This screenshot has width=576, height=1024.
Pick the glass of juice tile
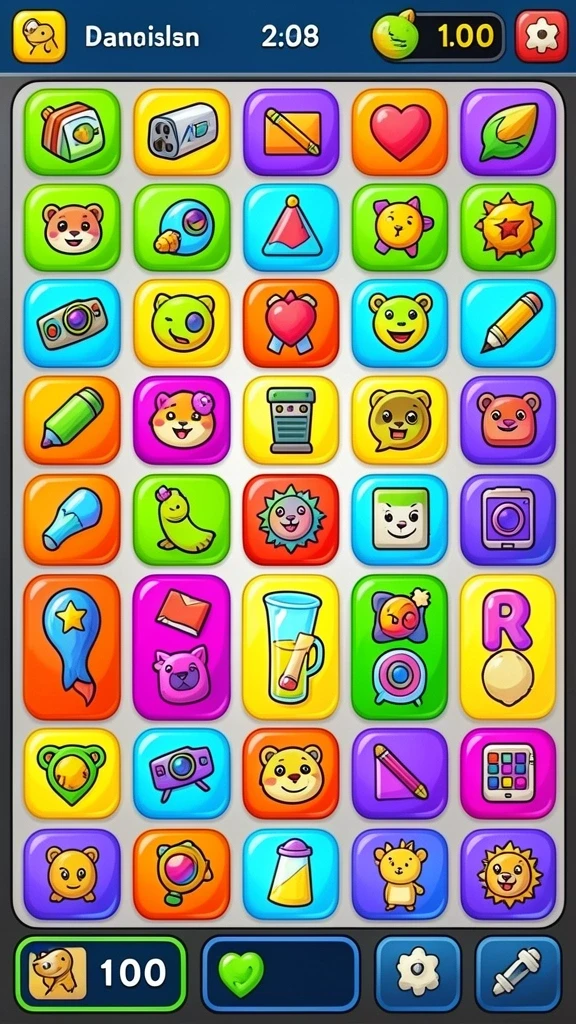tap(291, 647)
